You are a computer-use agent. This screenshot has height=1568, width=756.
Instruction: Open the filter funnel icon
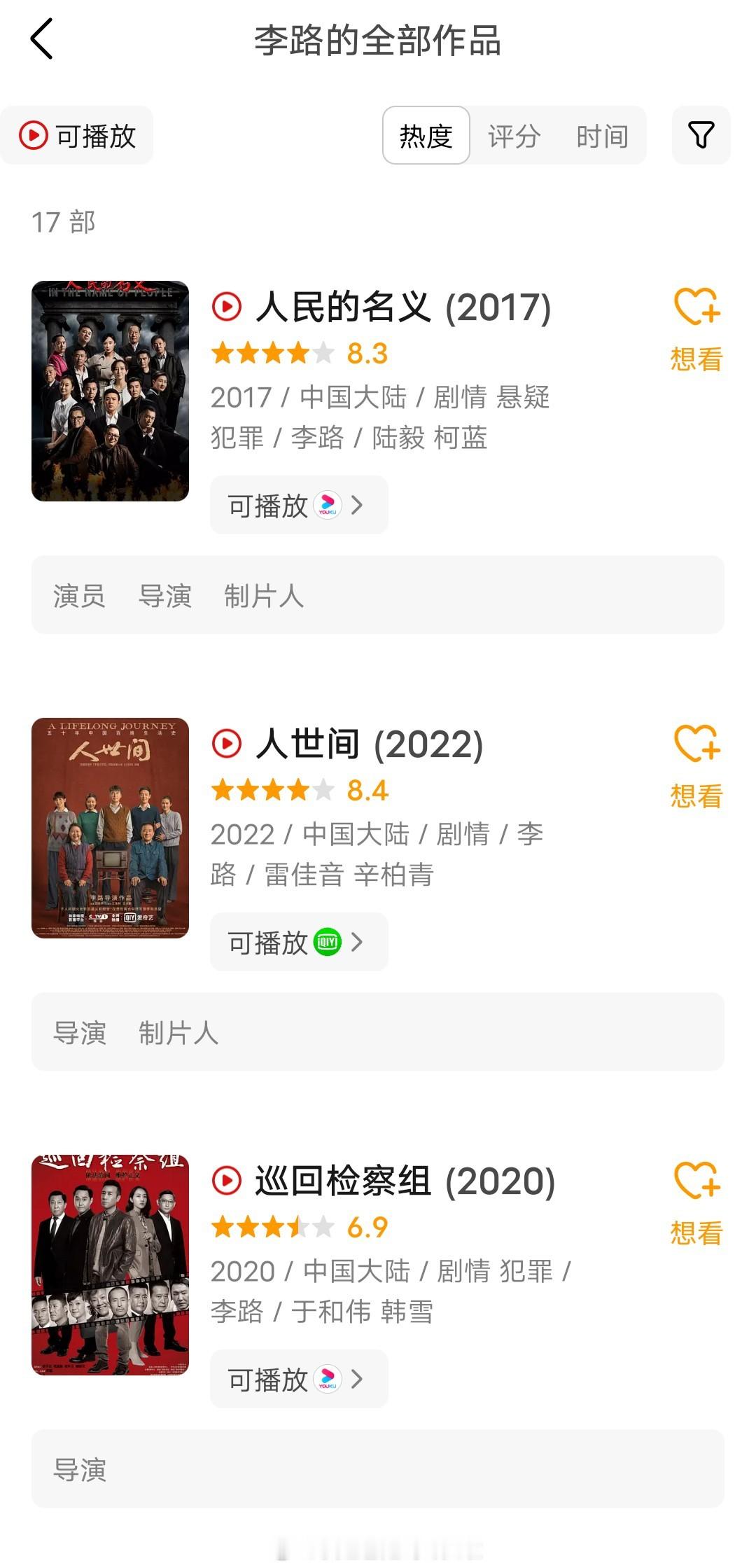(x=701, y=135)
